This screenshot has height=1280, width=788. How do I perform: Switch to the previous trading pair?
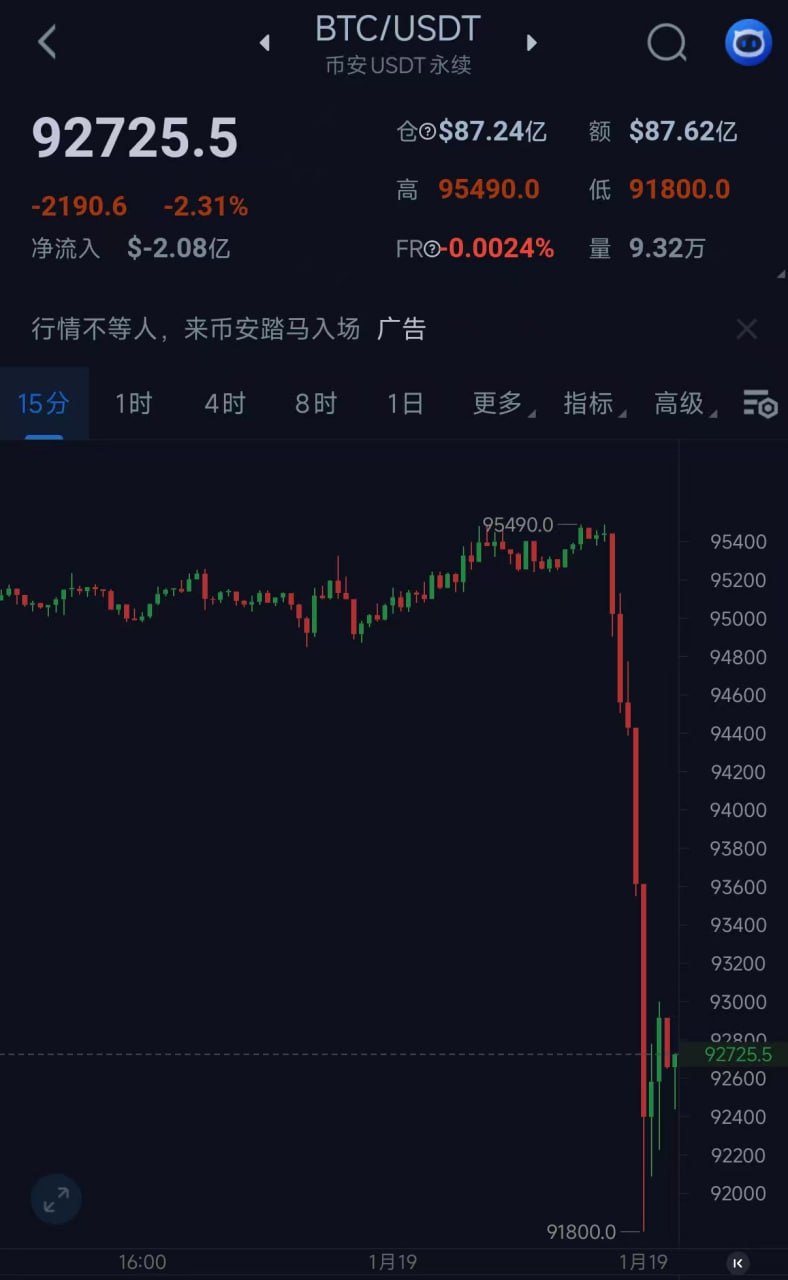(x=265, y=43)
